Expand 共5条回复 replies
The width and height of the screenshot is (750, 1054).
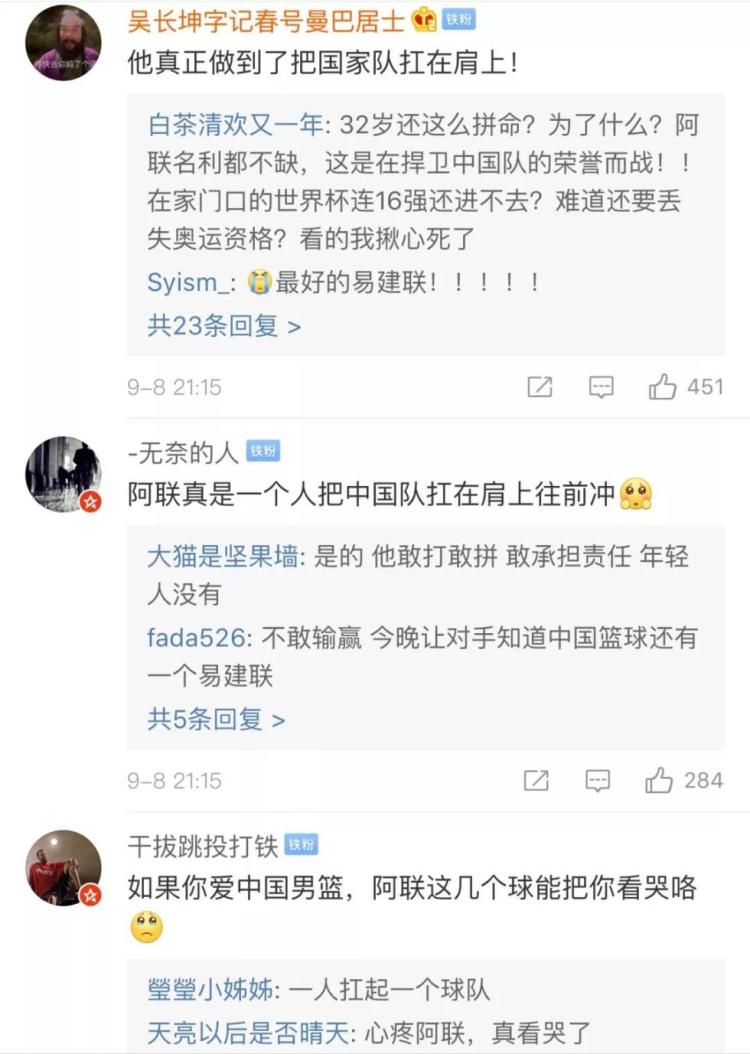click(216, 719)
